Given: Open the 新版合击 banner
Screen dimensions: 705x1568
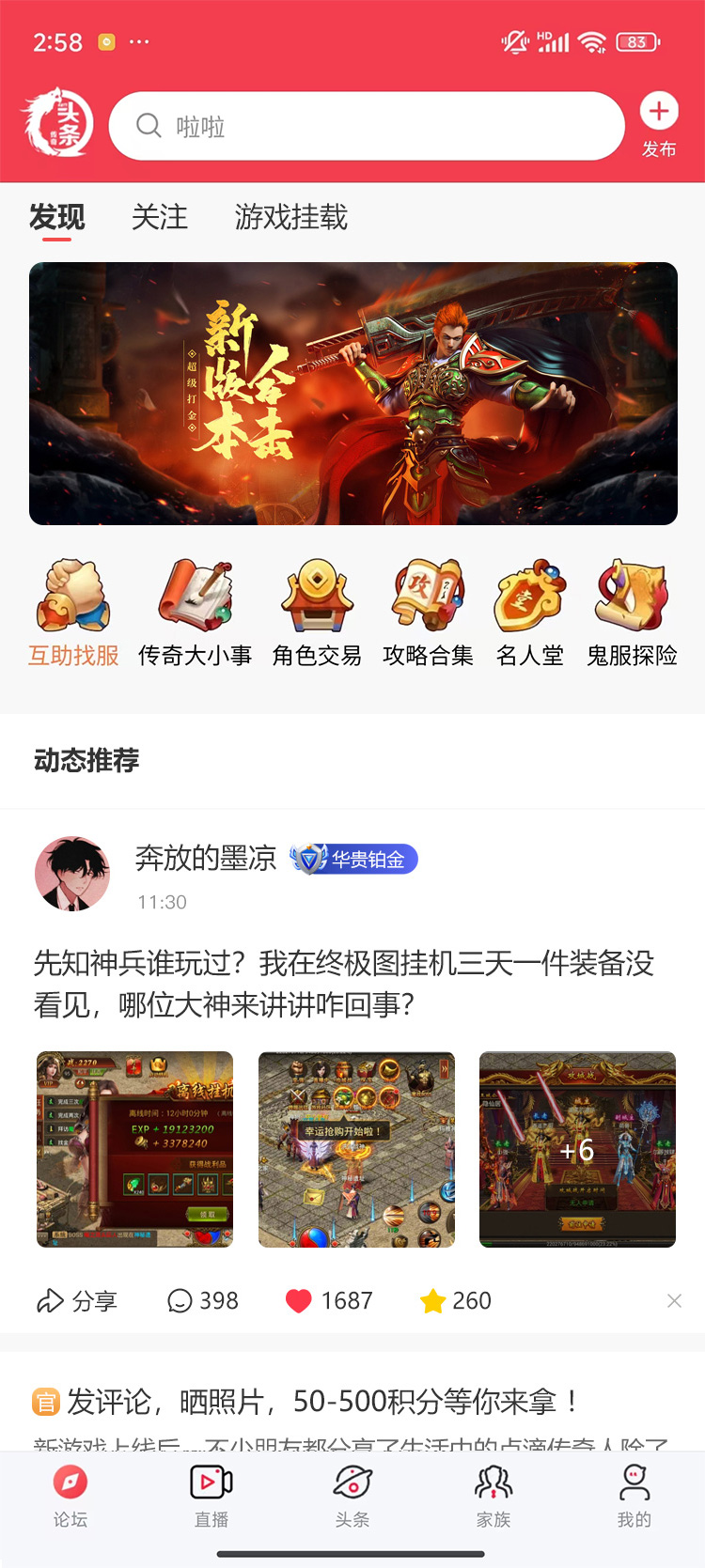Looking at the screenshot, I should pyautogui.click(x=352, y=393).
